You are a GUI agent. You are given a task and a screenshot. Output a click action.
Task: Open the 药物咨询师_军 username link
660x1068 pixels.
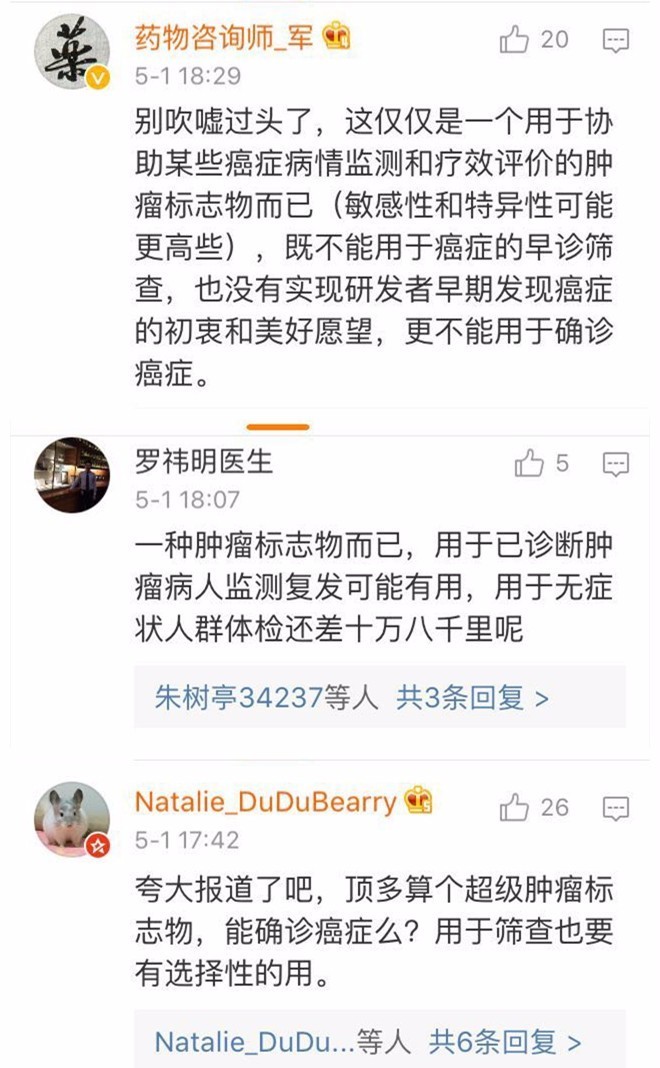tap(225, 39)
